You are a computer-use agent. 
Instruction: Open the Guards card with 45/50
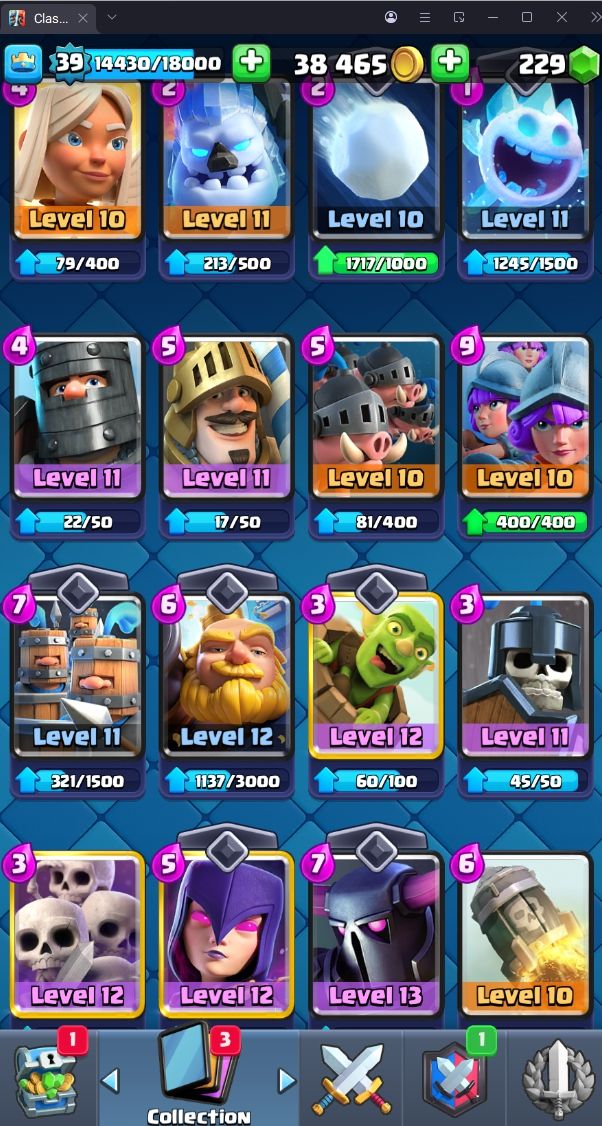point(524,678)
